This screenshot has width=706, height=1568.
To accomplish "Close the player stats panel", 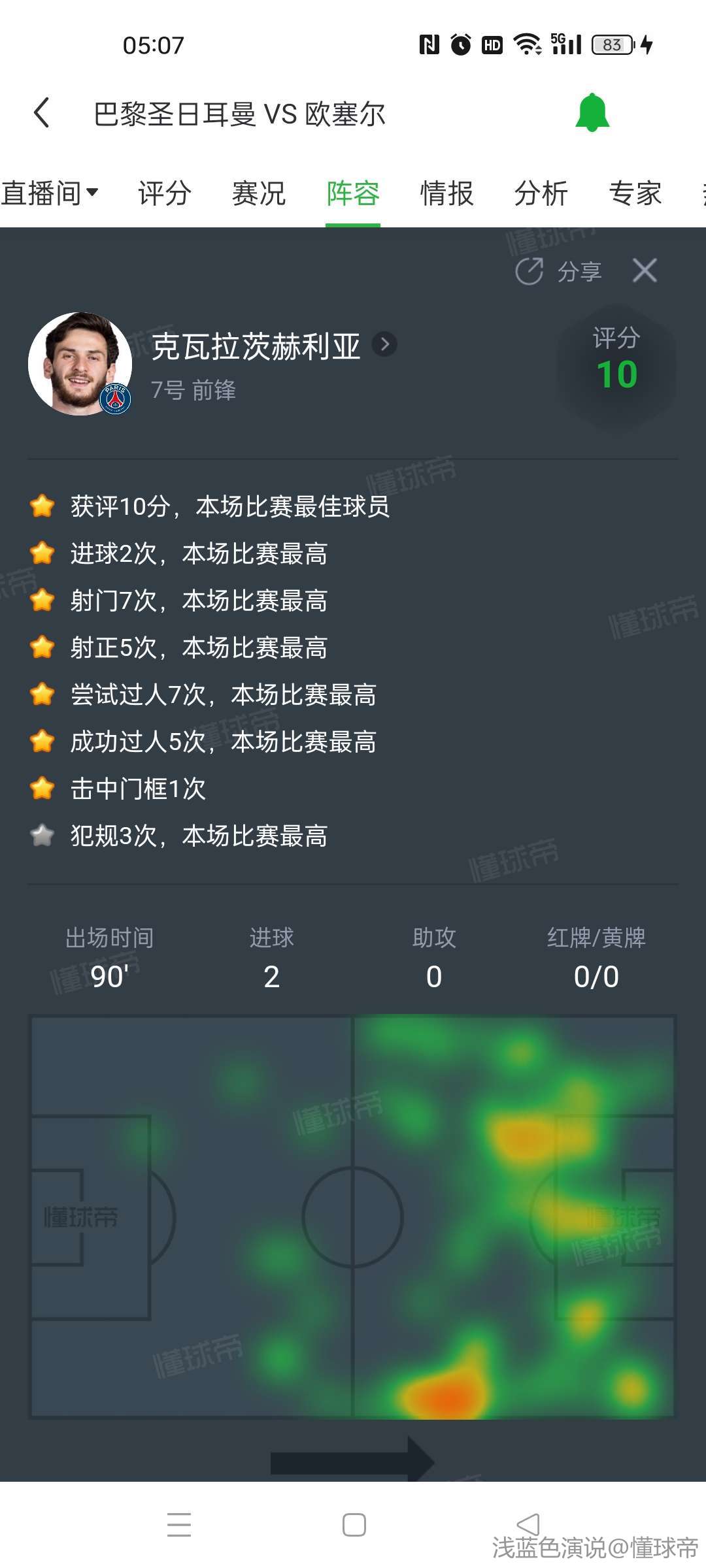I will (x=645, y=270).
